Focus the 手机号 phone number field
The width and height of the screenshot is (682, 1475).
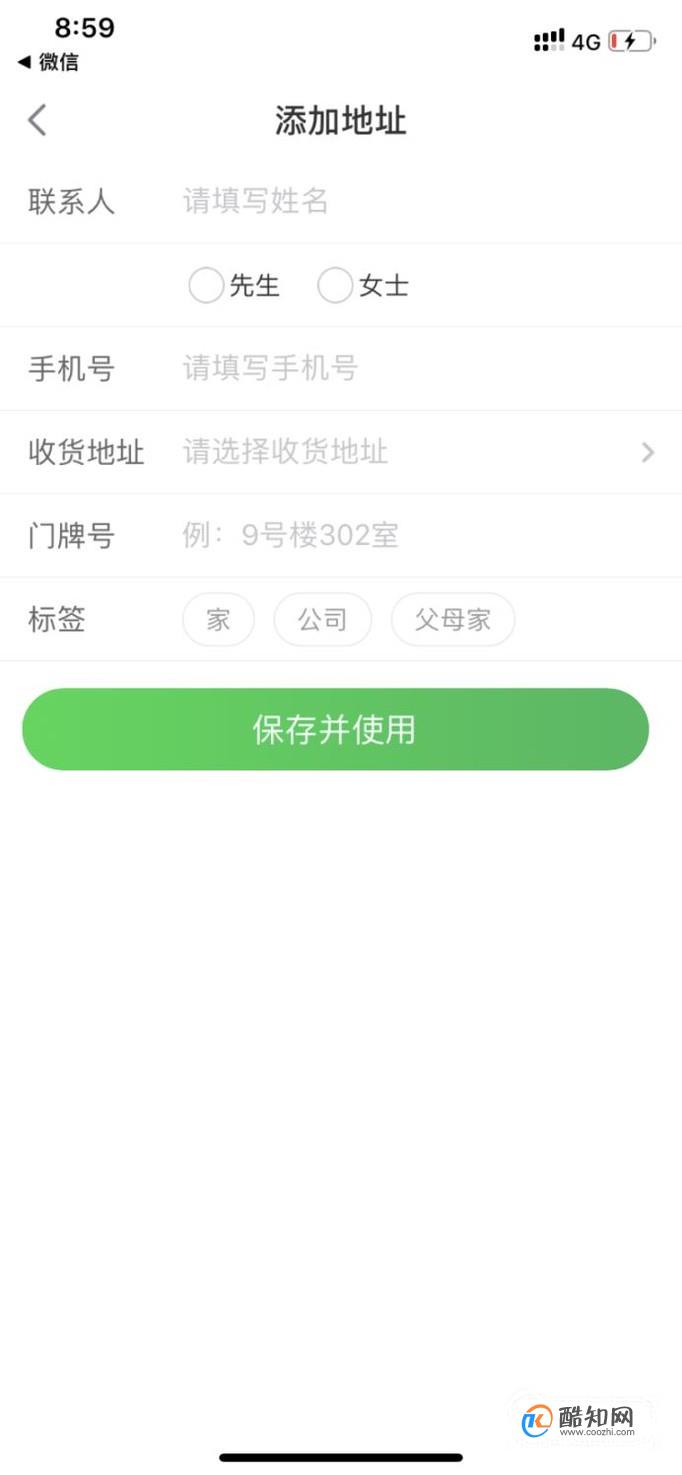[x=400, y=369]
